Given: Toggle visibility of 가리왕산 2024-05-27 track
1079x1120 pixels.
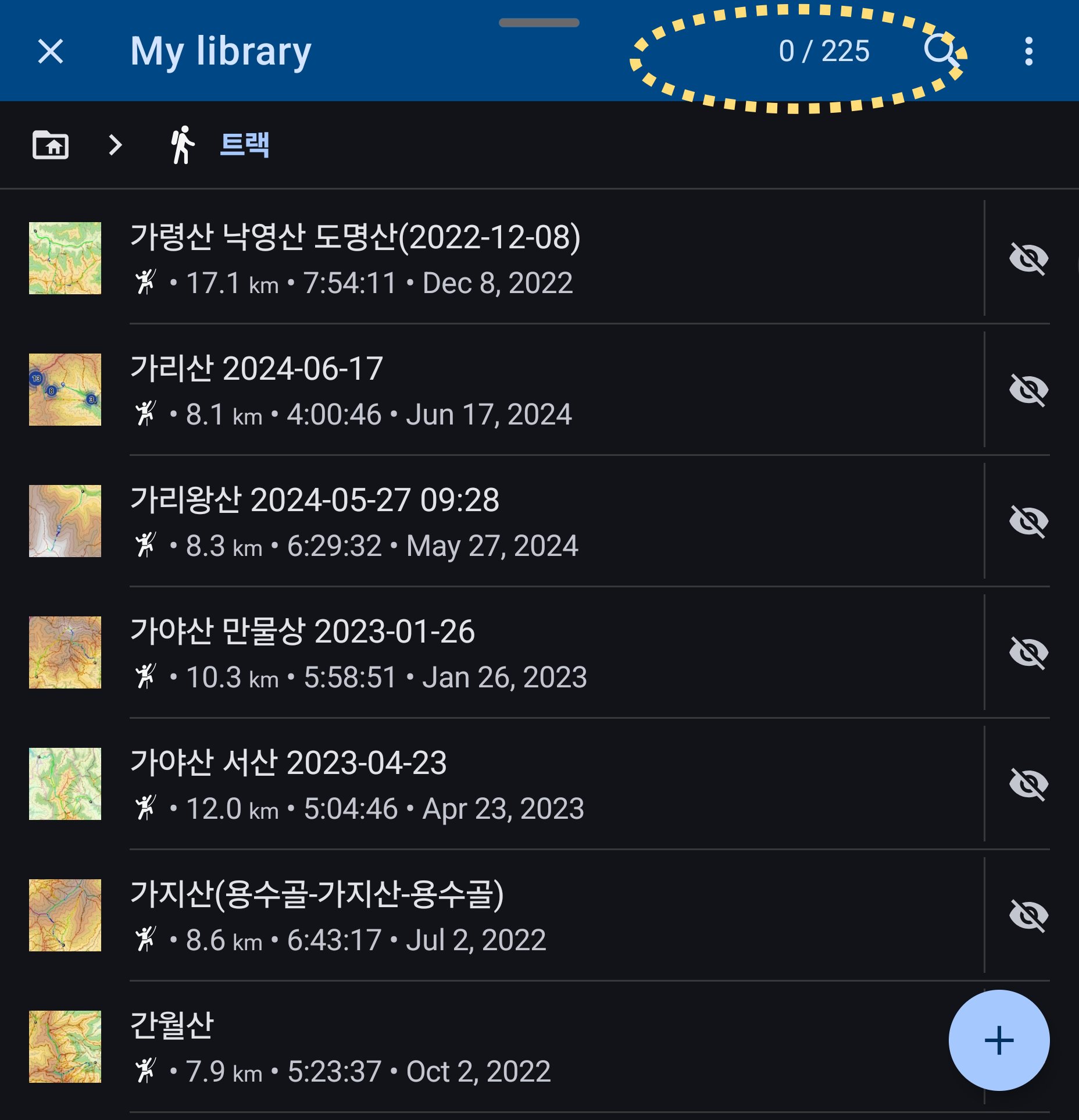Looking at the screenshot, I should coord(1028,521).
